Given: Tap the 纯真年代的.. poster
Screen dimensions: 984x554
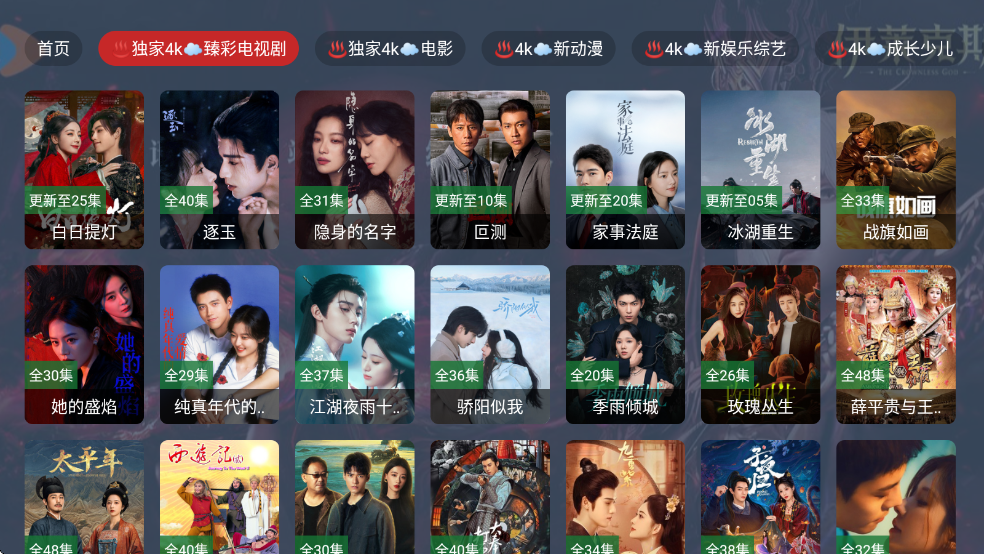Looking at the screenshot, I should [x=219, y=344].
